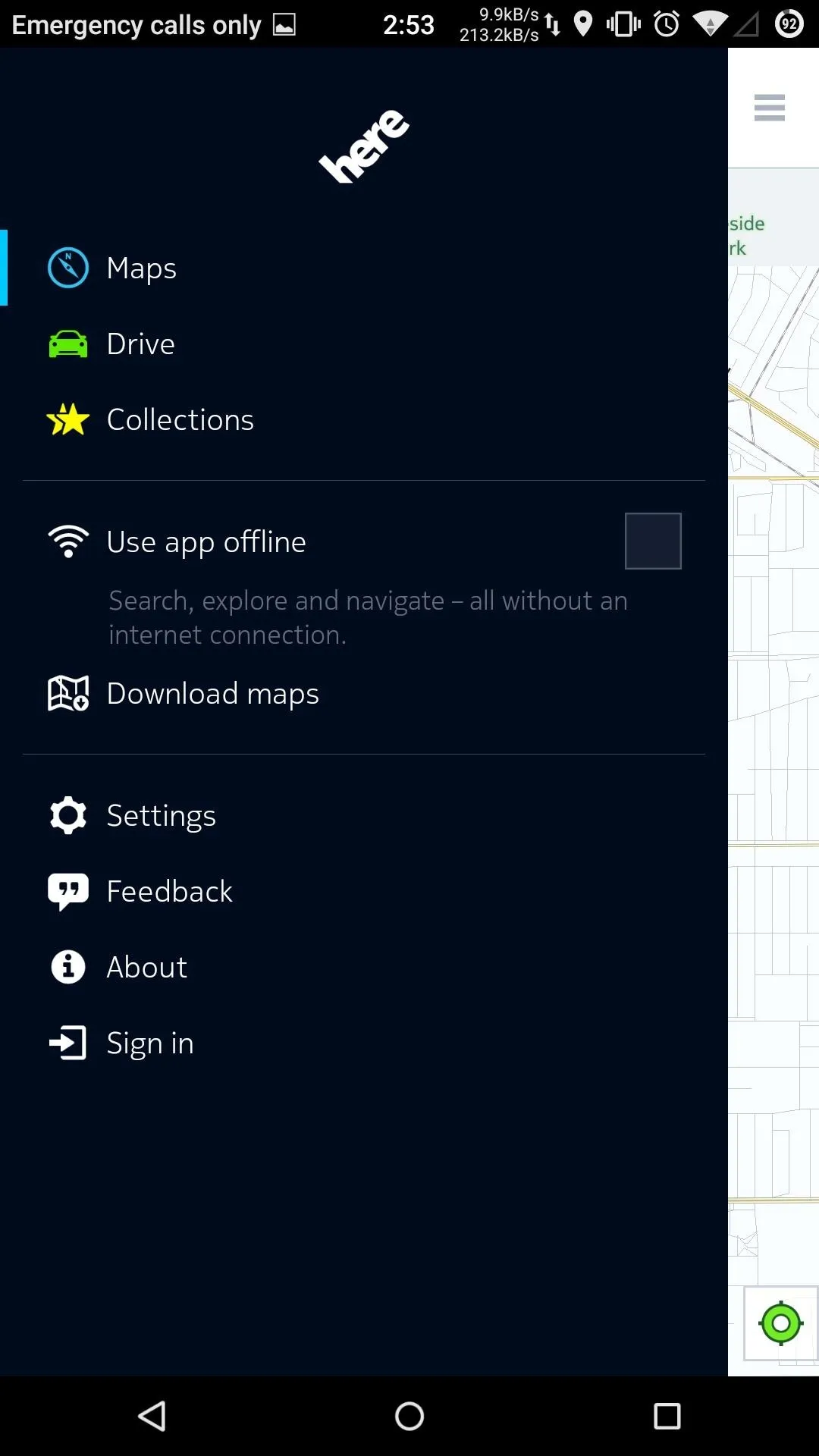Go to Drive mode

point(364,344)
